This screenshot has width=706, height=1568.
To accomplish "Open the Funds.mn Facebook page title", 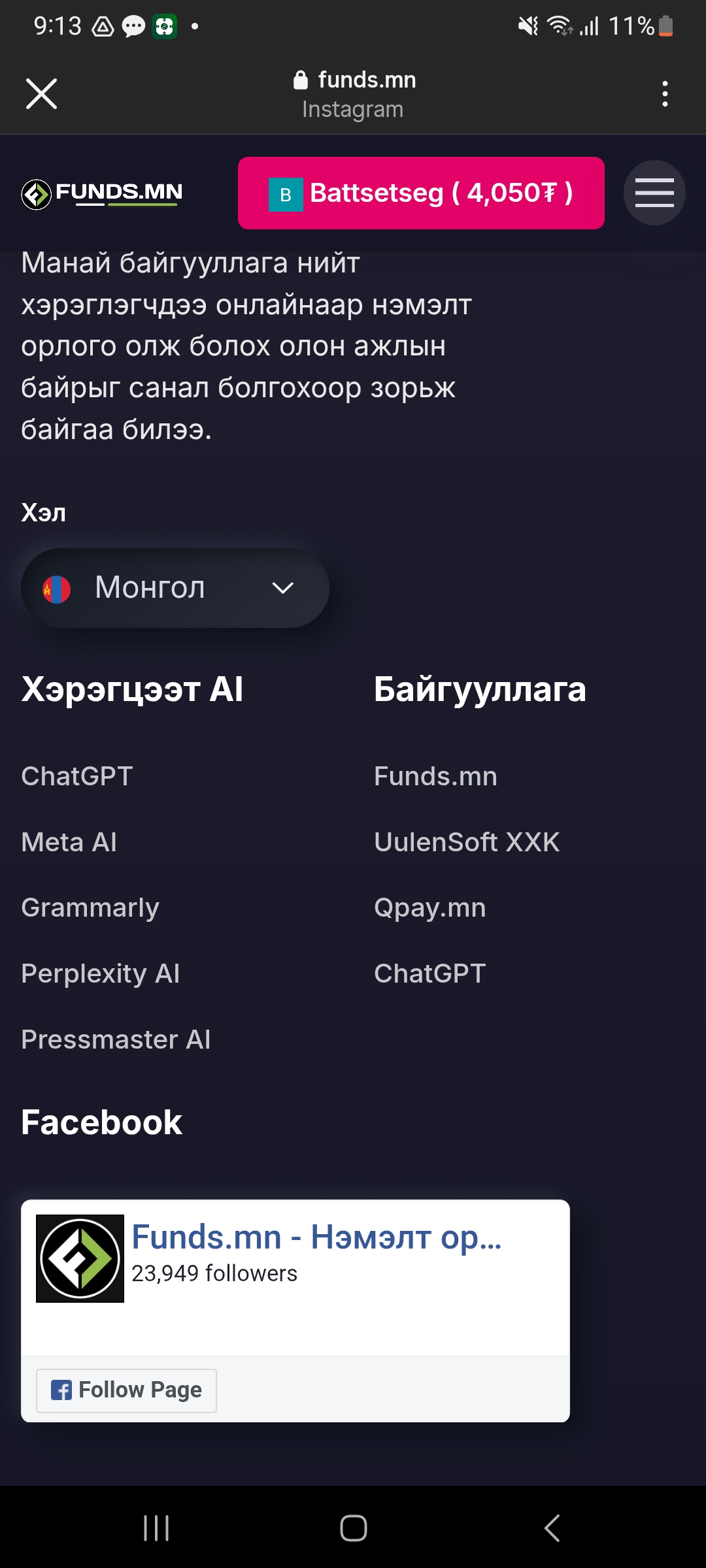I will pyautogui.click(x=317, y=1237).
